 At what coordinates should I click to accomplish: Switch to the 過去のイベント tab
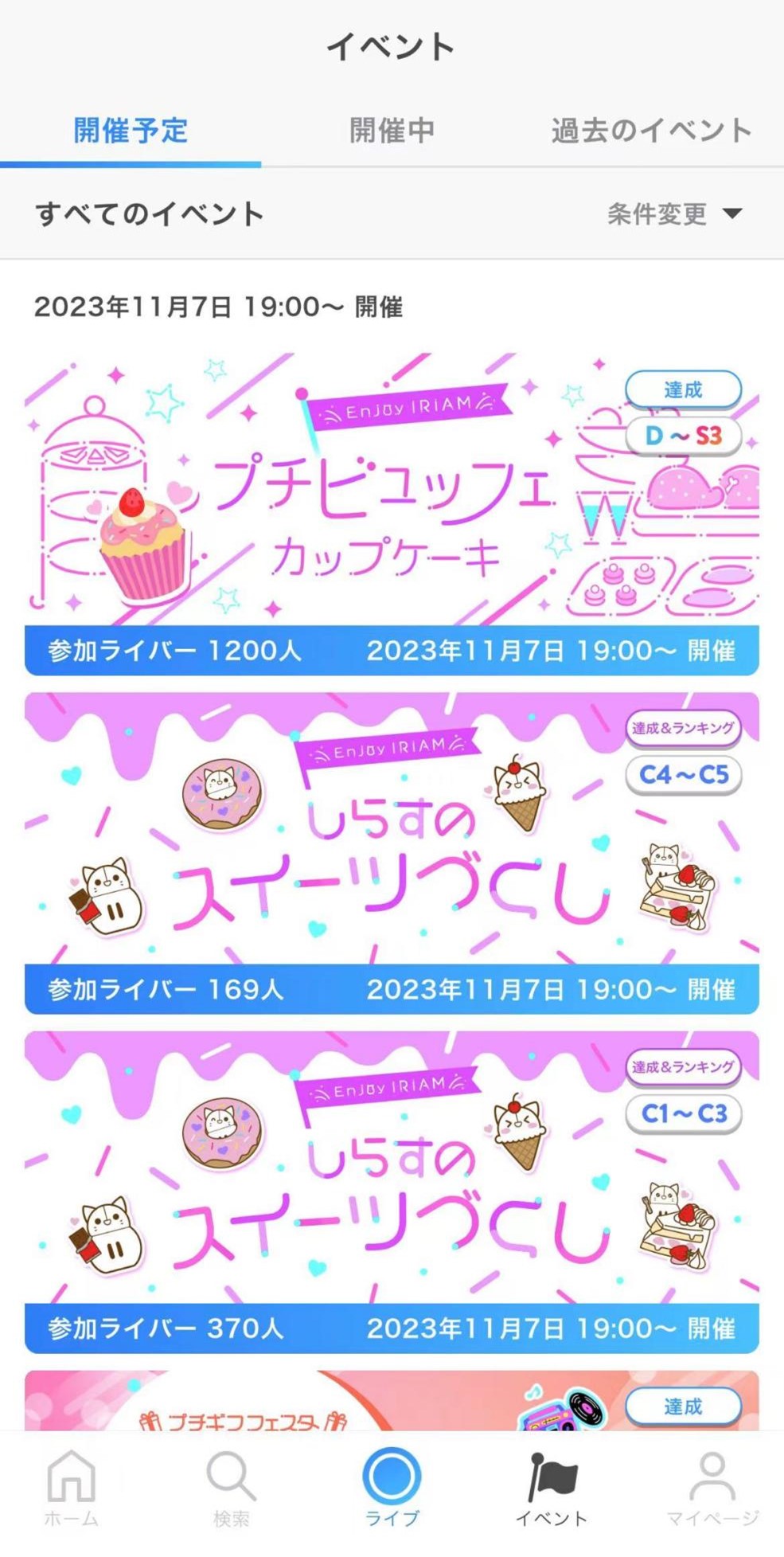coord(651,130)
